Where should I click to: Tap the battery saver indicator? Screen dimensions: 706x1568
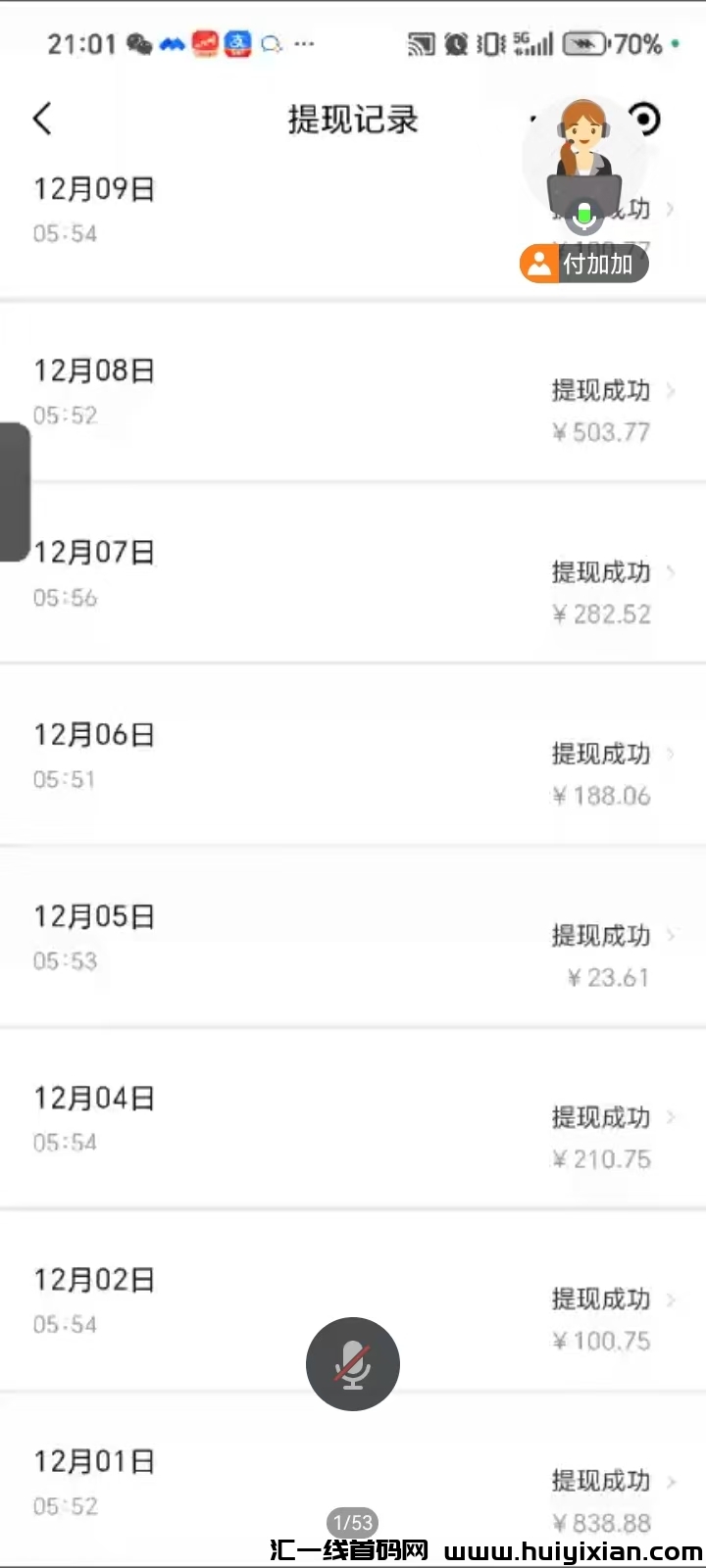click(x=581, y=44)
